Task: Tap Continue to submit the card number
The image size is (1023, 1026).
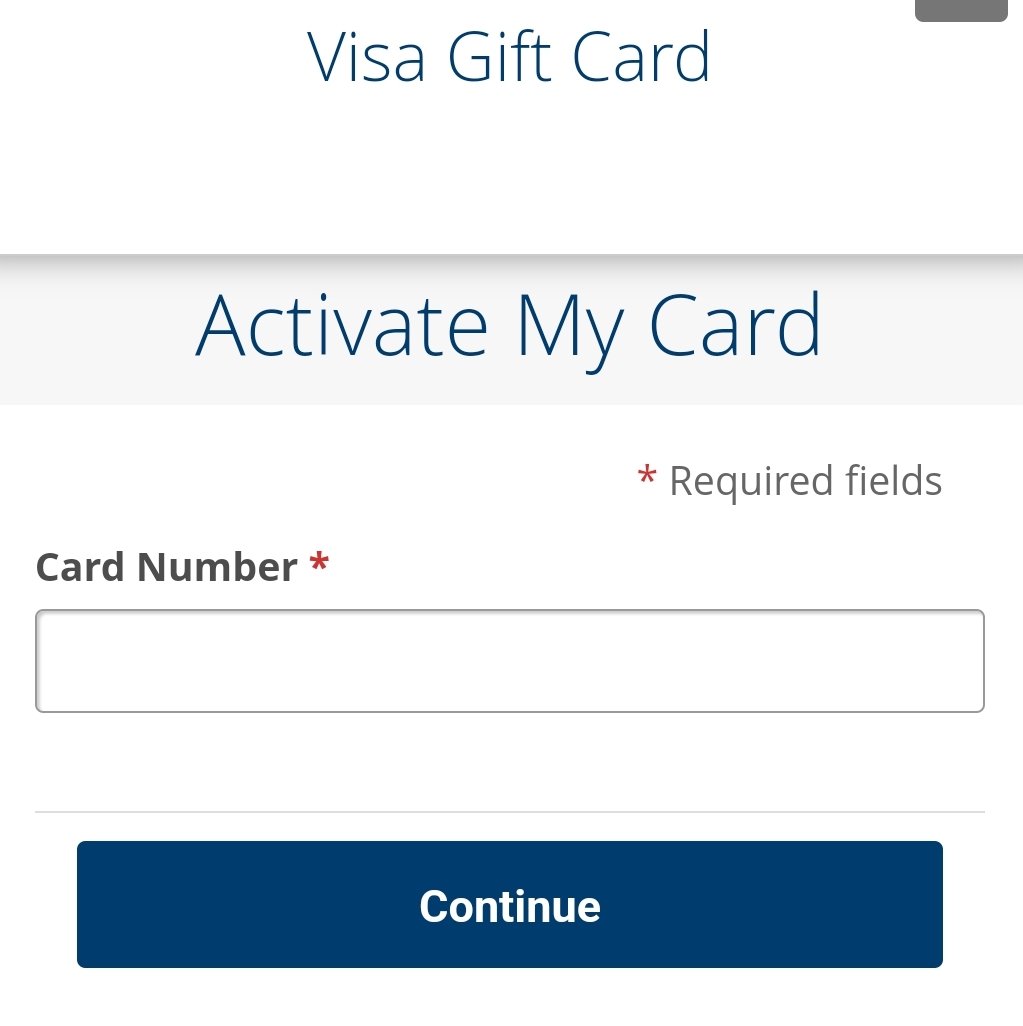Action: pos(510,904)
